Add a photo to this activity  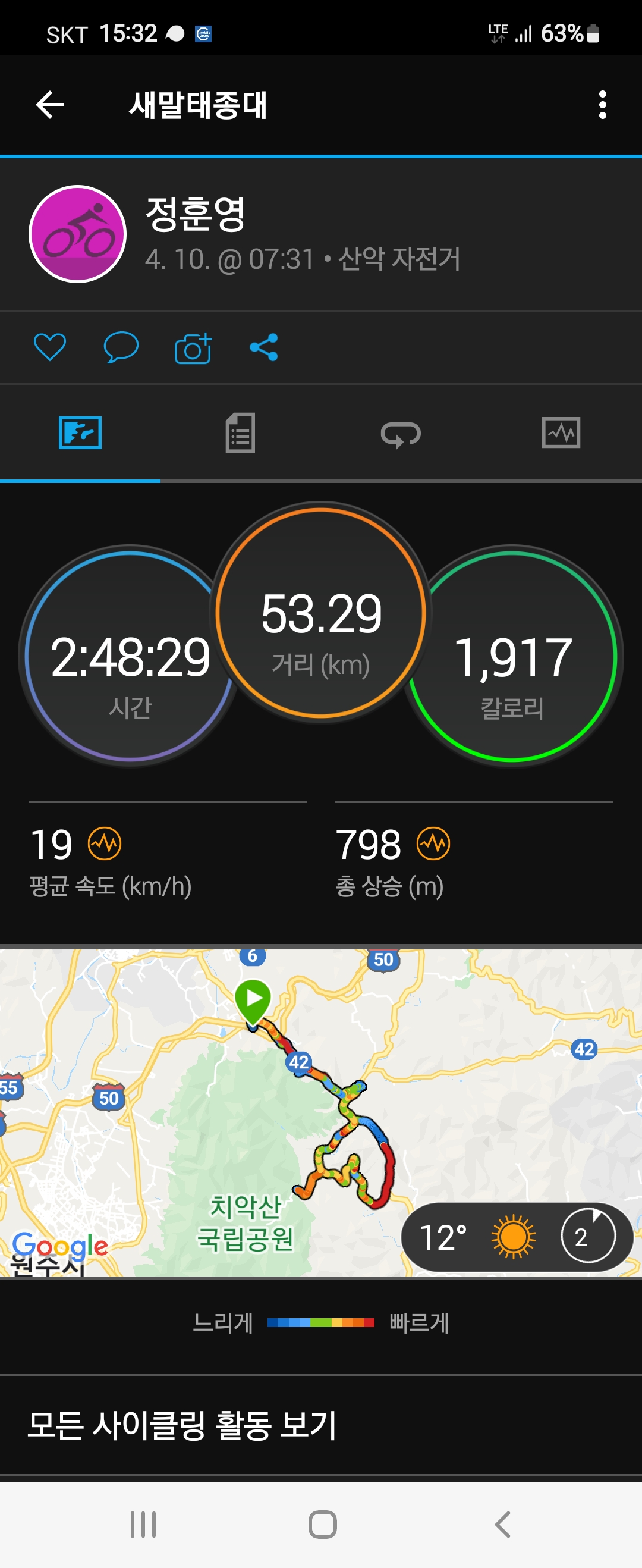tap(193, 348)
